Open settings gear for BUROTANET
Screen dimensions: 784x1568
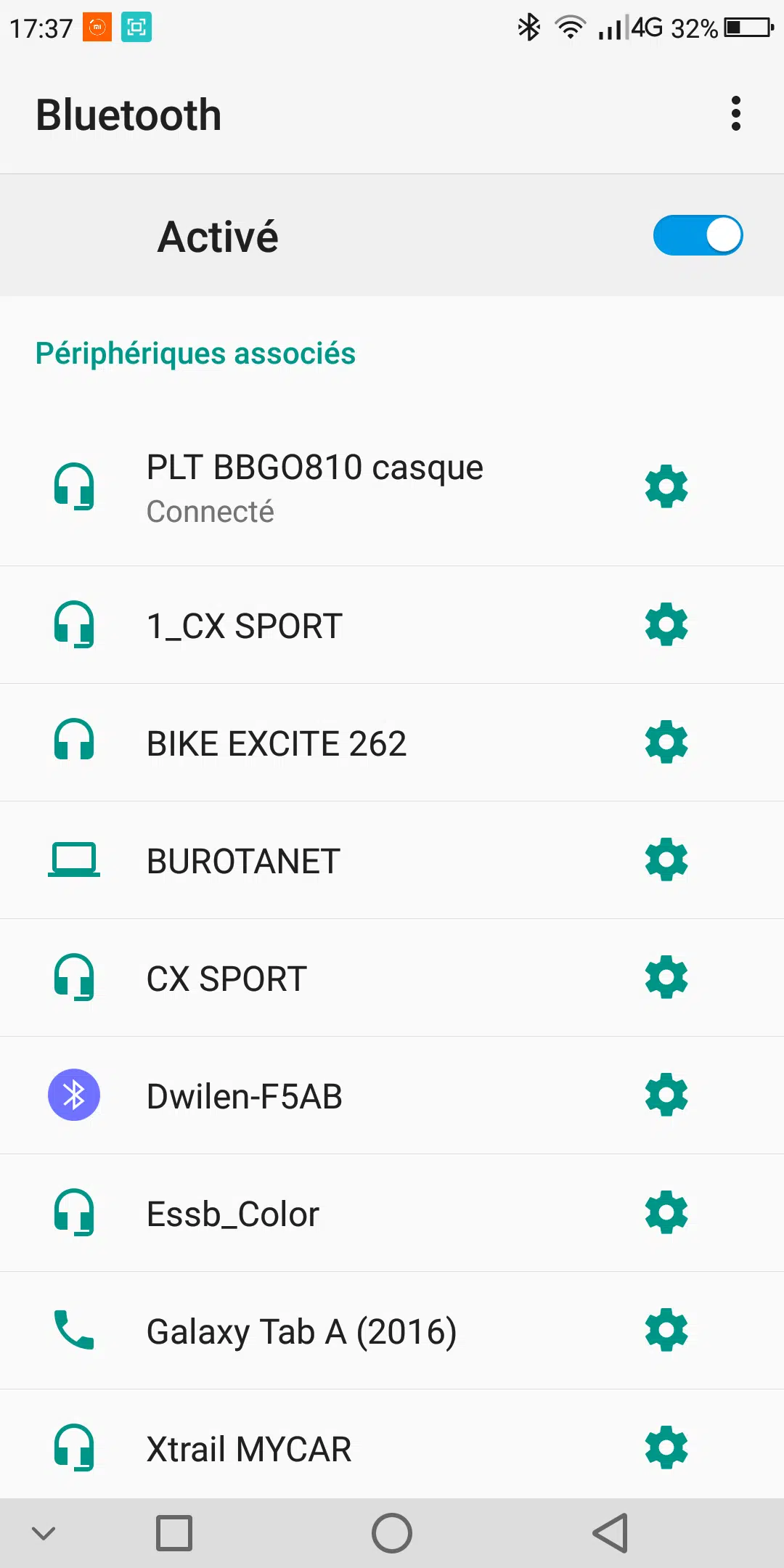(x=666, y=859)
